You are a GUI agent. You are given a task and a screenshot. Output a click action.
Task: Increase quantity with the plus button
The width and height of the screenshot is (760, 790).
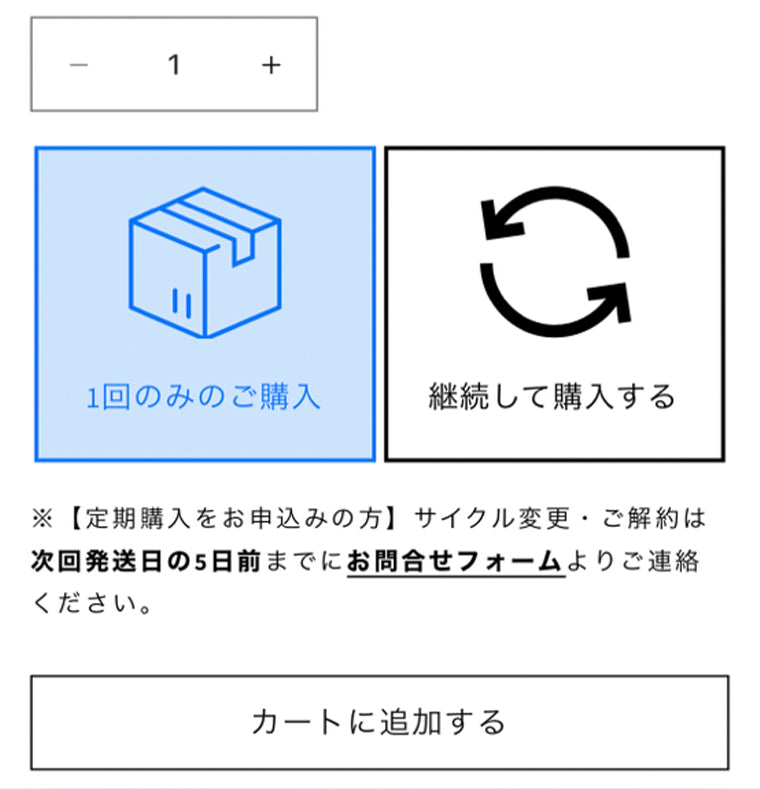click(271, 65)
